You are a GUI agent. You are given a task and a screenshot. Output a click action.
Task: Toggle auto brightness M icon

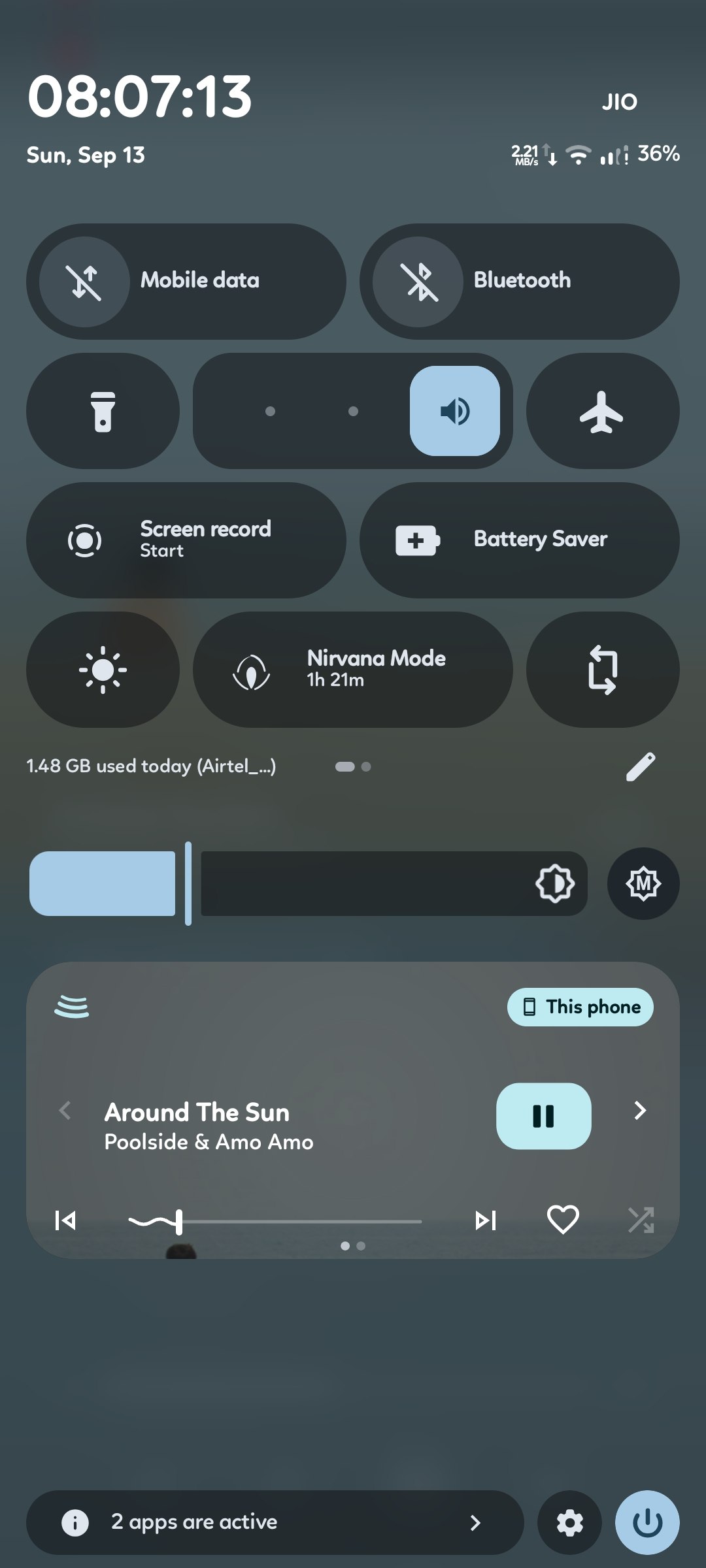point(643,884)
